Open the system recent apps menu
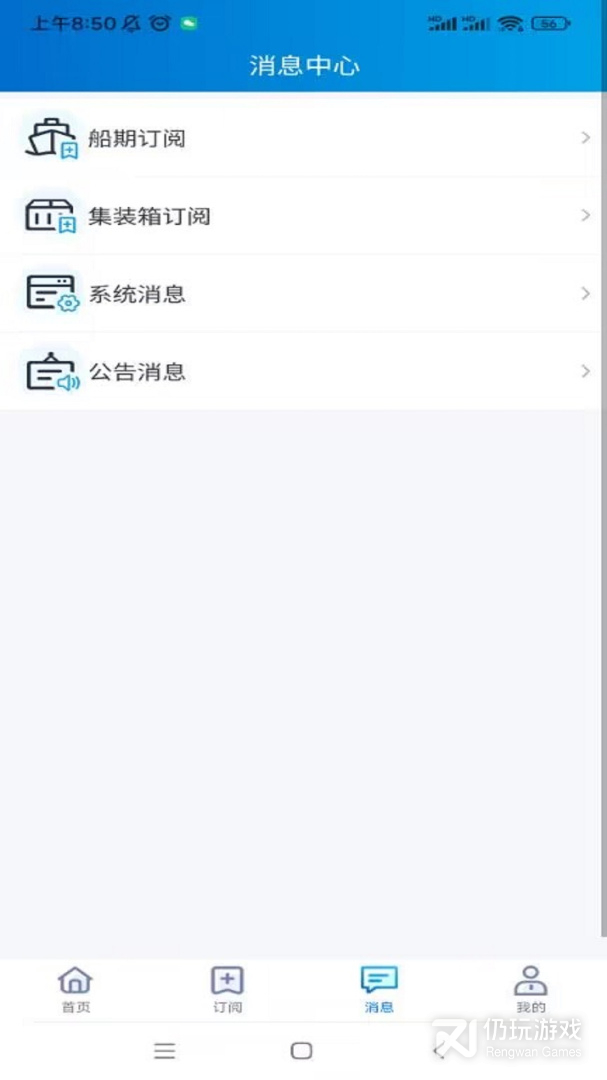 pos(165,1051)
